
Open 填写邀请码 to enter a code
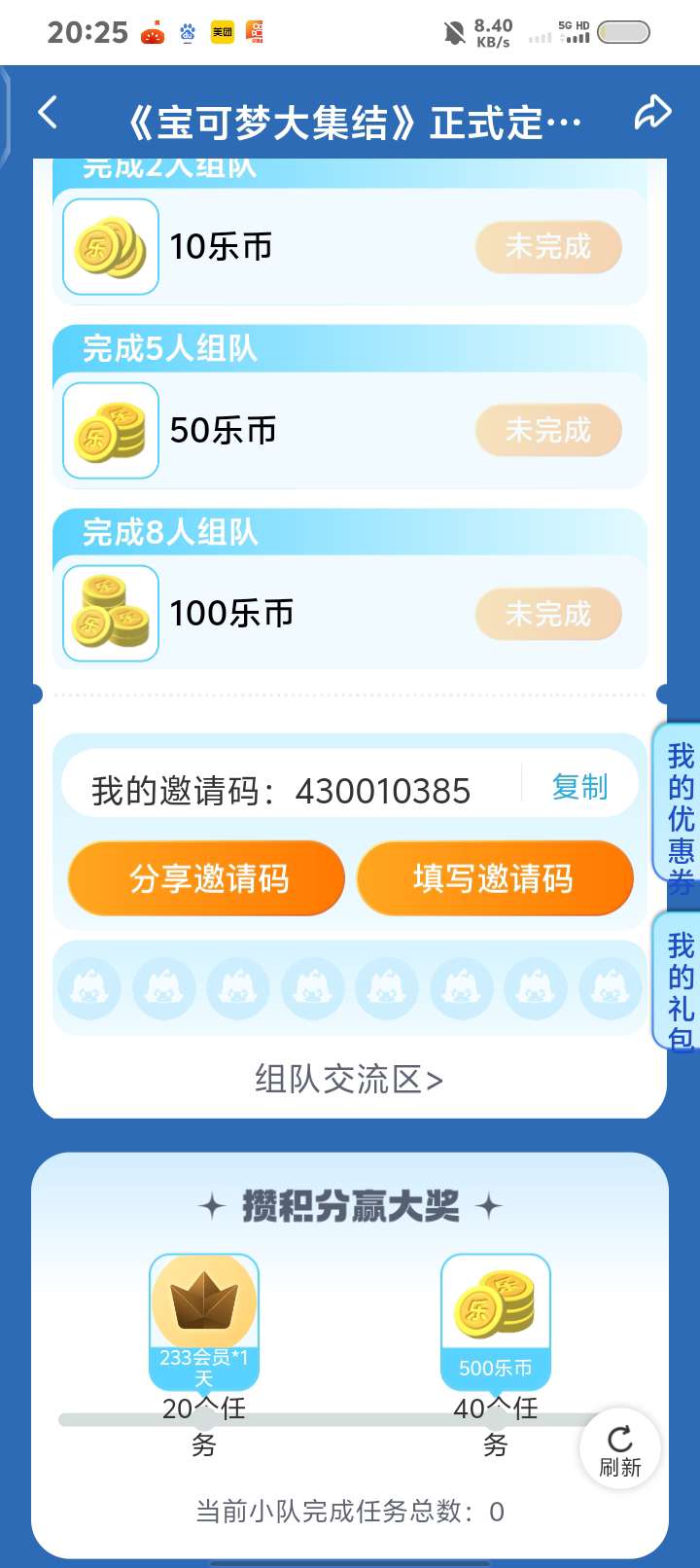click(495, 878)
